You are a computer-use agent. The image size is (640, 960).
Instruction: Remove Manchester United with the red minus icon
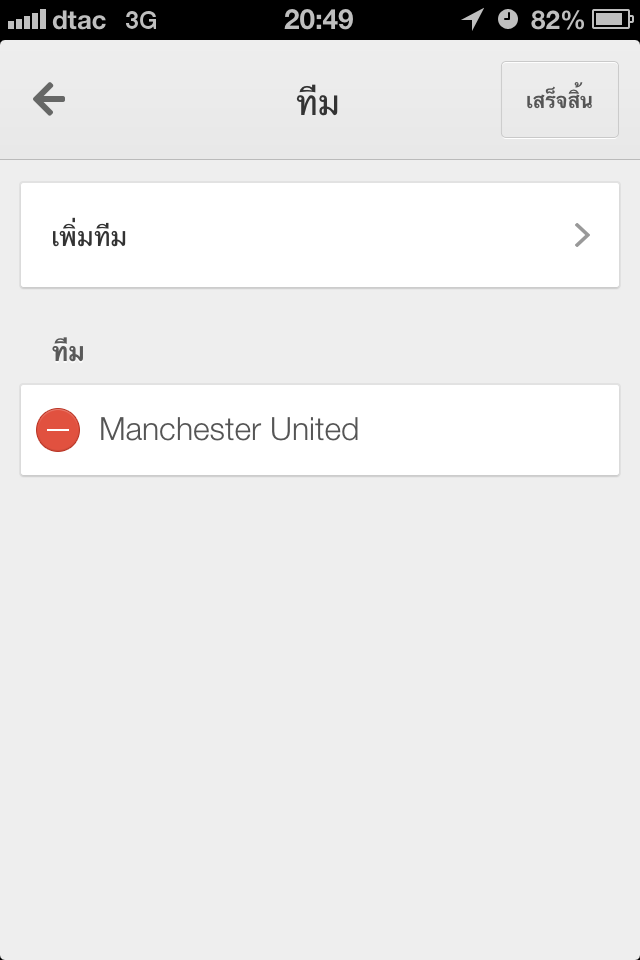(58, 430)
